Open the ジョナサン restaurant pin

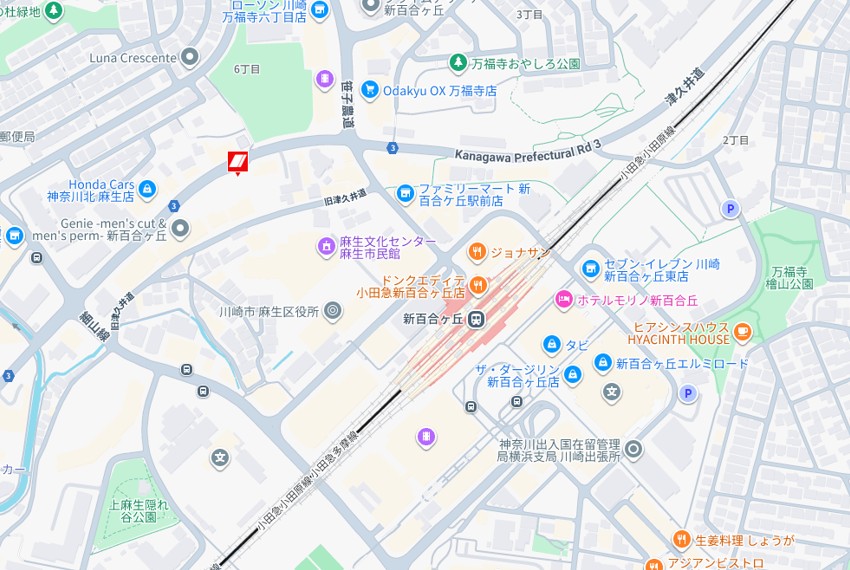click(x=477, y=252)
